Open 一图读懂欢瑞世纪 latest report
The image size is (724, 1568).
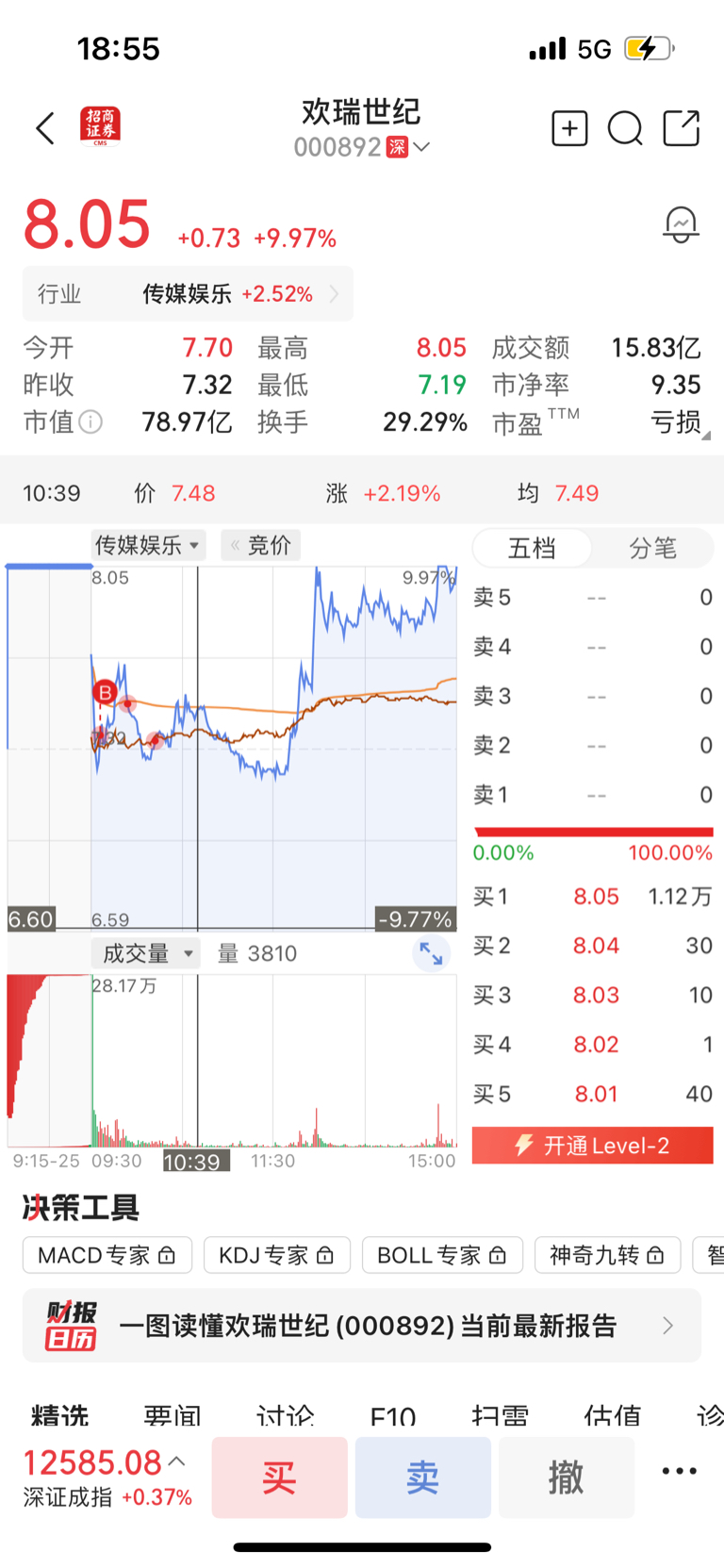362,1326
